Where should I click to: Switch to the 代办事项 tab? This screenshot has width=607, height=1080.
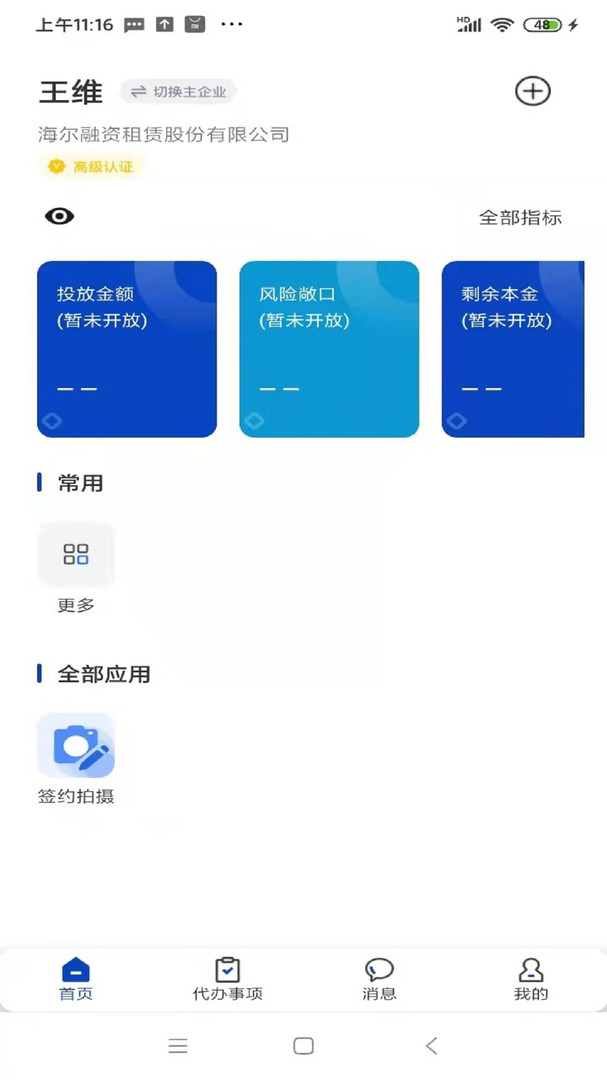coord(228,979)
